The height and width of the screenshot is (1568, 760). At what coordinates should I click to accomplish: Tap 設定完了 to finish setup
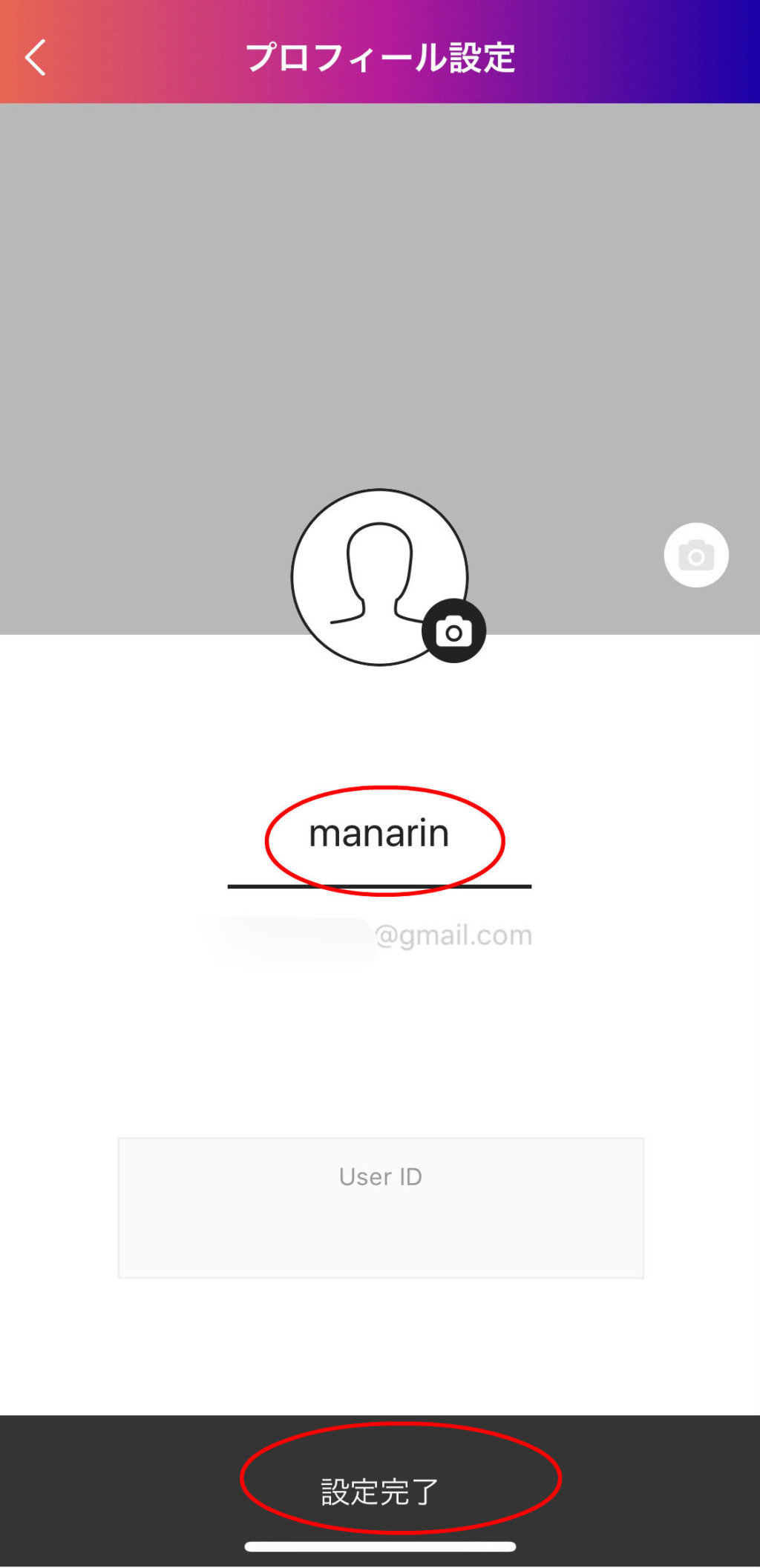tap(380, 1491)
